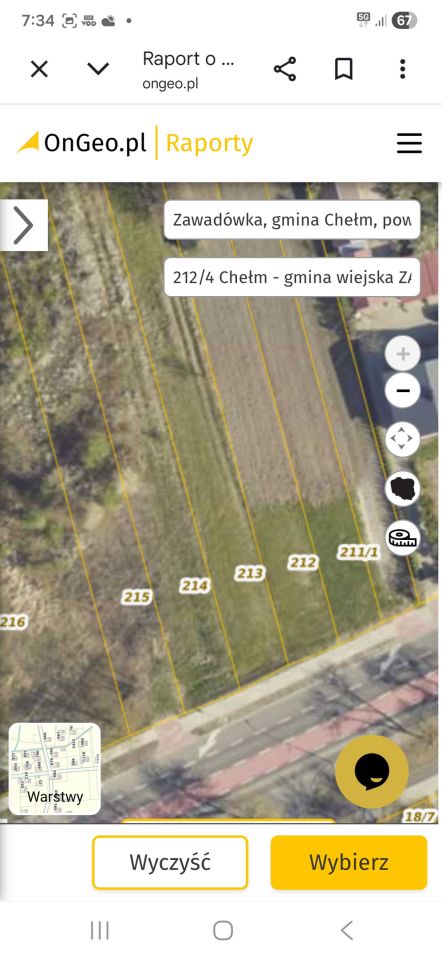This screenshot has height=960, width=442.
Task: Open the browser overflow menu
Action: 402,69
